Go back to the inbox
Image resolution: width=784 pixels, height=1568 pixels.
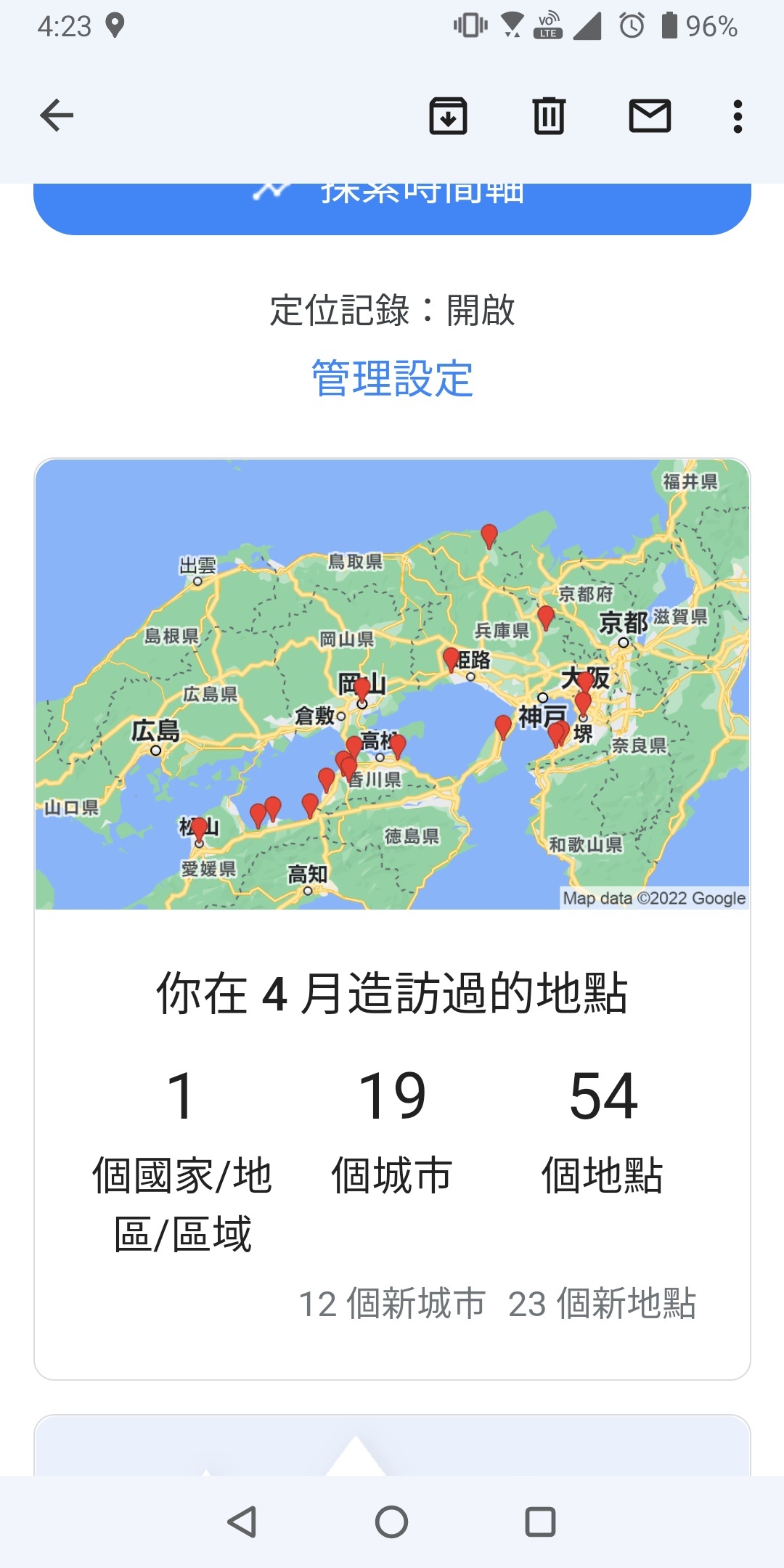[57, 115]
